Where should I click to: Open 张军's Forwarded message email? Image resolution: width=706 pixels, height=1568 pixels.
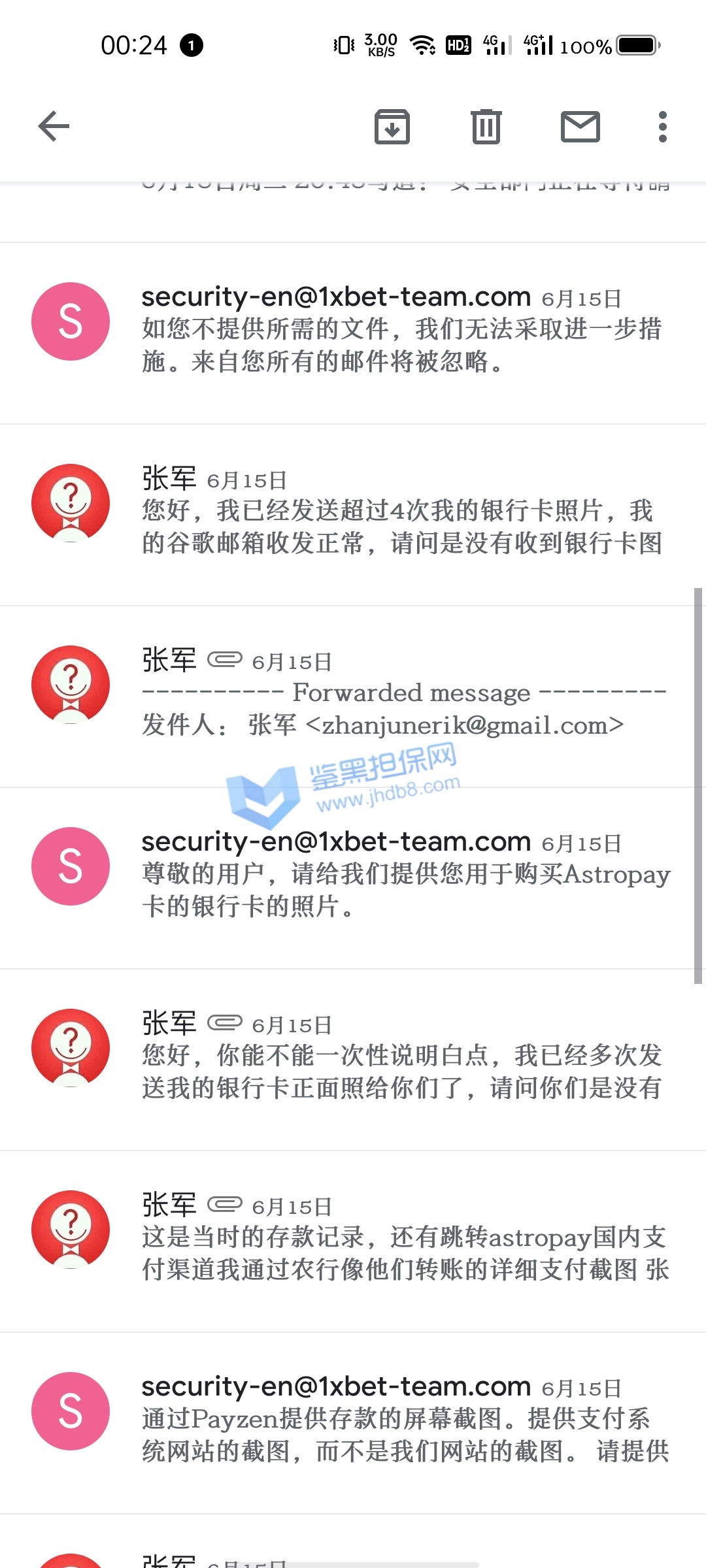pyautogui.click(x=402, y=693)
